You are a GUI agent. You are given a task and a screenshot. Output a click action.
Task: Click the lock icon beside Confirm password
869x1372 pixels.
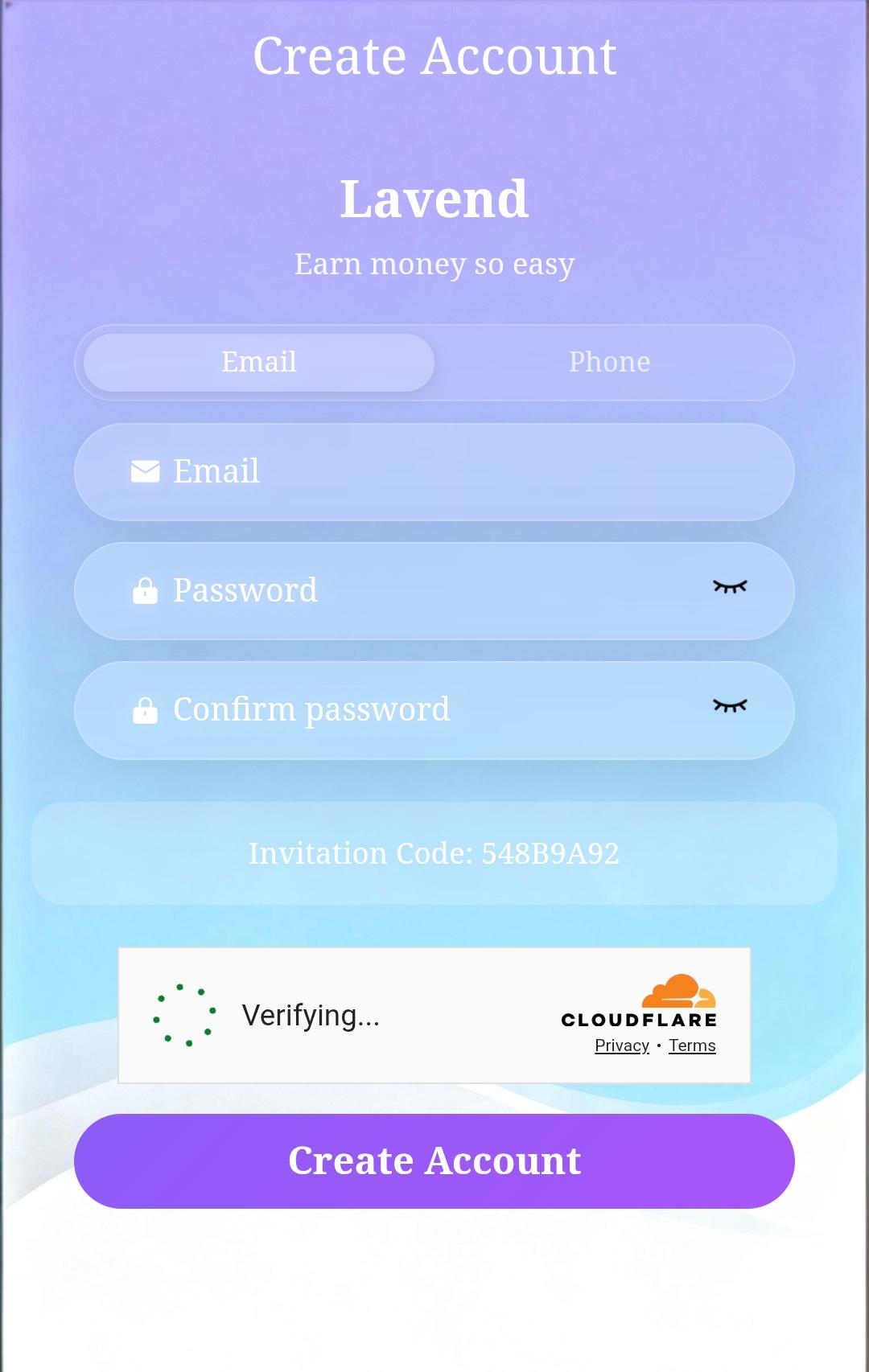coord(144,709)
